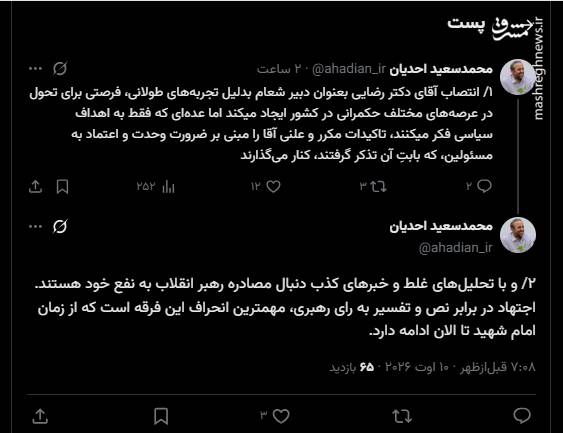
Task: Share the first tweet
Action: tap(35, 187)
